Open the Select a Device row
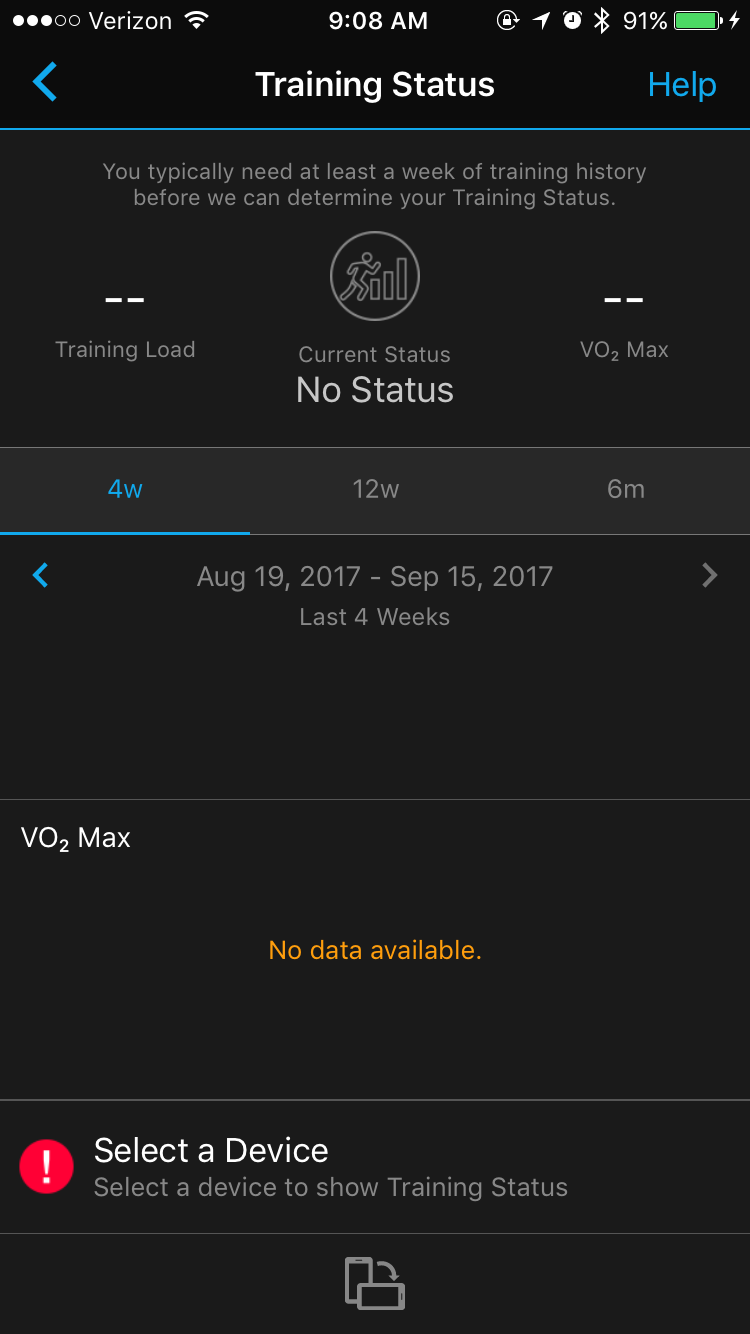 pyautogui.click(x=375, y=1167)
